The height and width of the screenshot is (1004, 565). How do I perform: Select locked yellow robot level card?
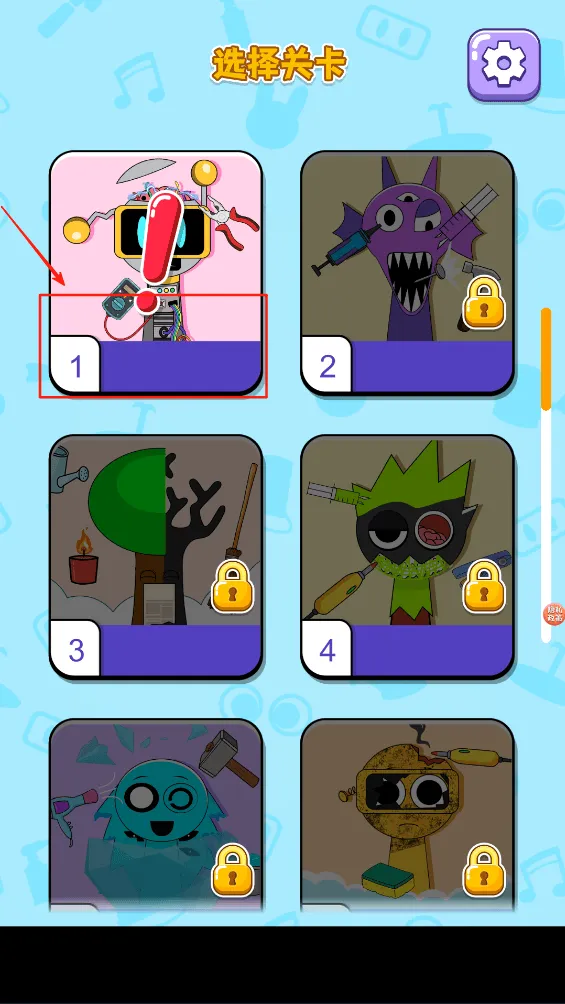tap(407, 814)
